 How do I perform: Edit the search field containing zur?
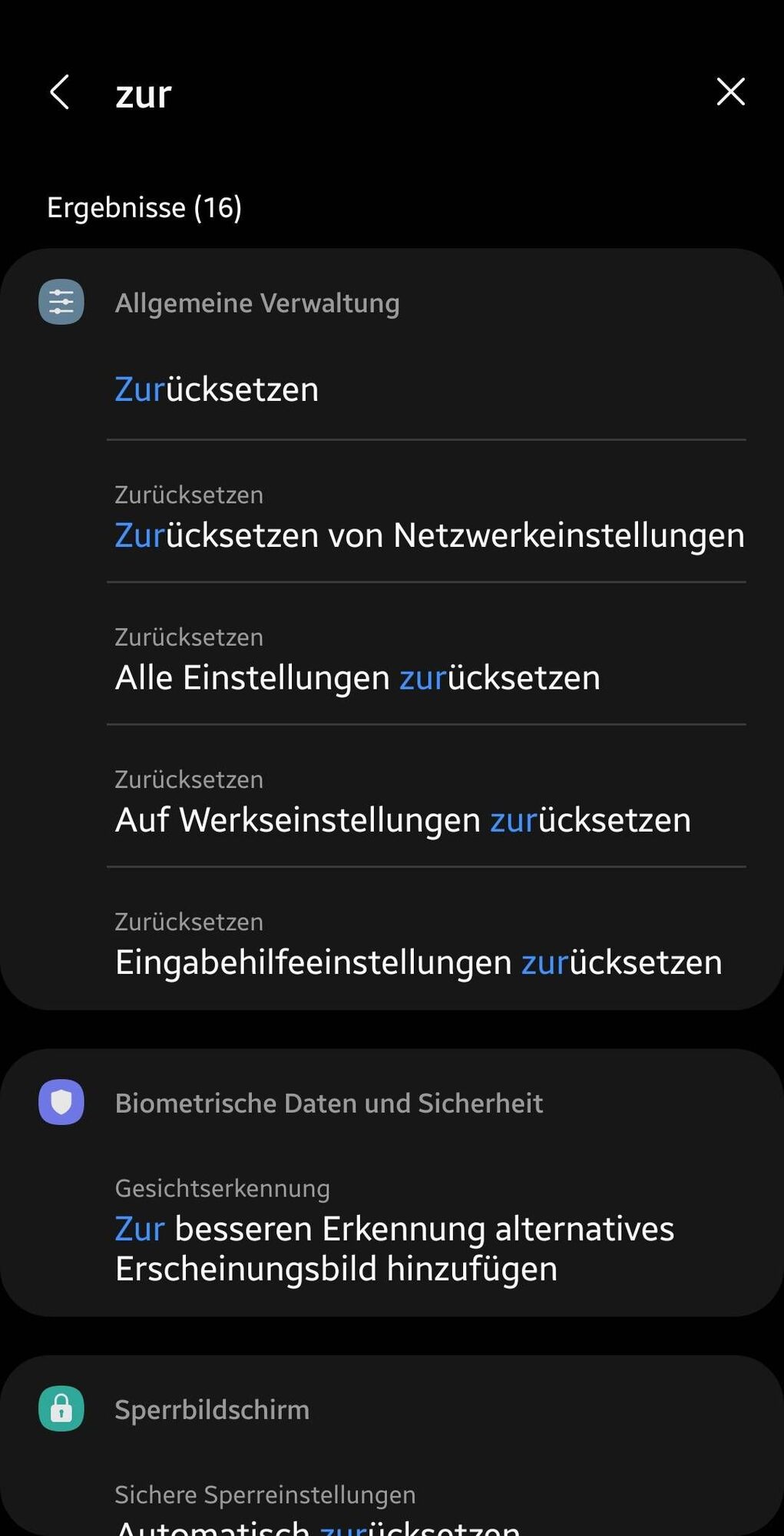(x=384, y=94)
